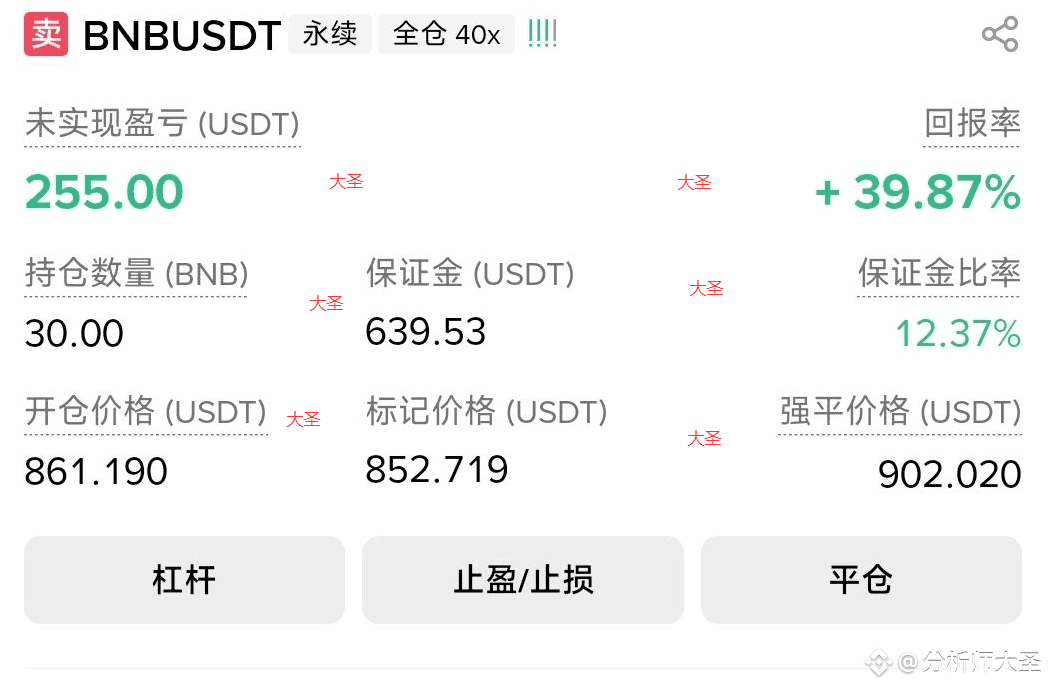
Task: Tap the 开仓价格 (USDT) label
Action: click(x=145, y=411)
